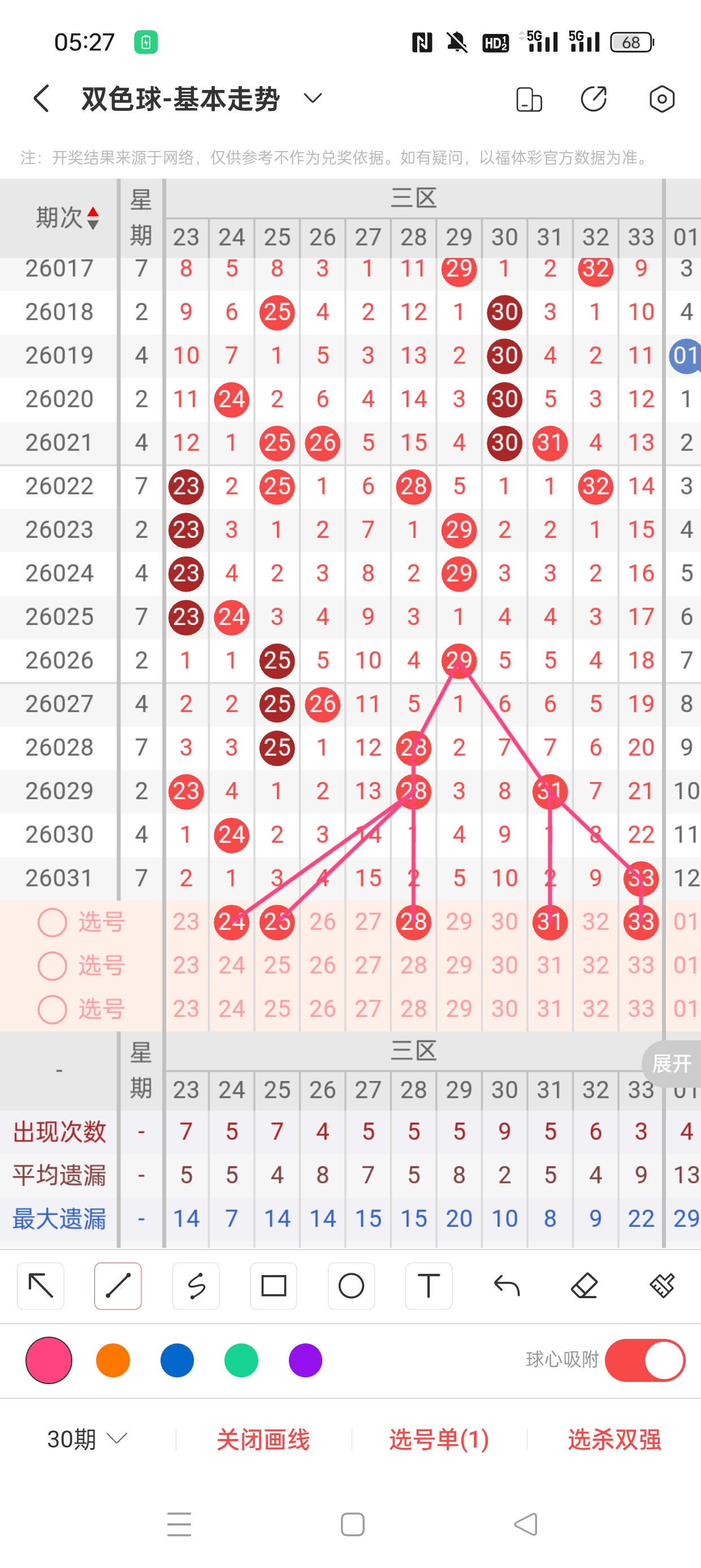Turn off the 球心吸附 switch
701x1568 pixels.
tap(644, 1360)
